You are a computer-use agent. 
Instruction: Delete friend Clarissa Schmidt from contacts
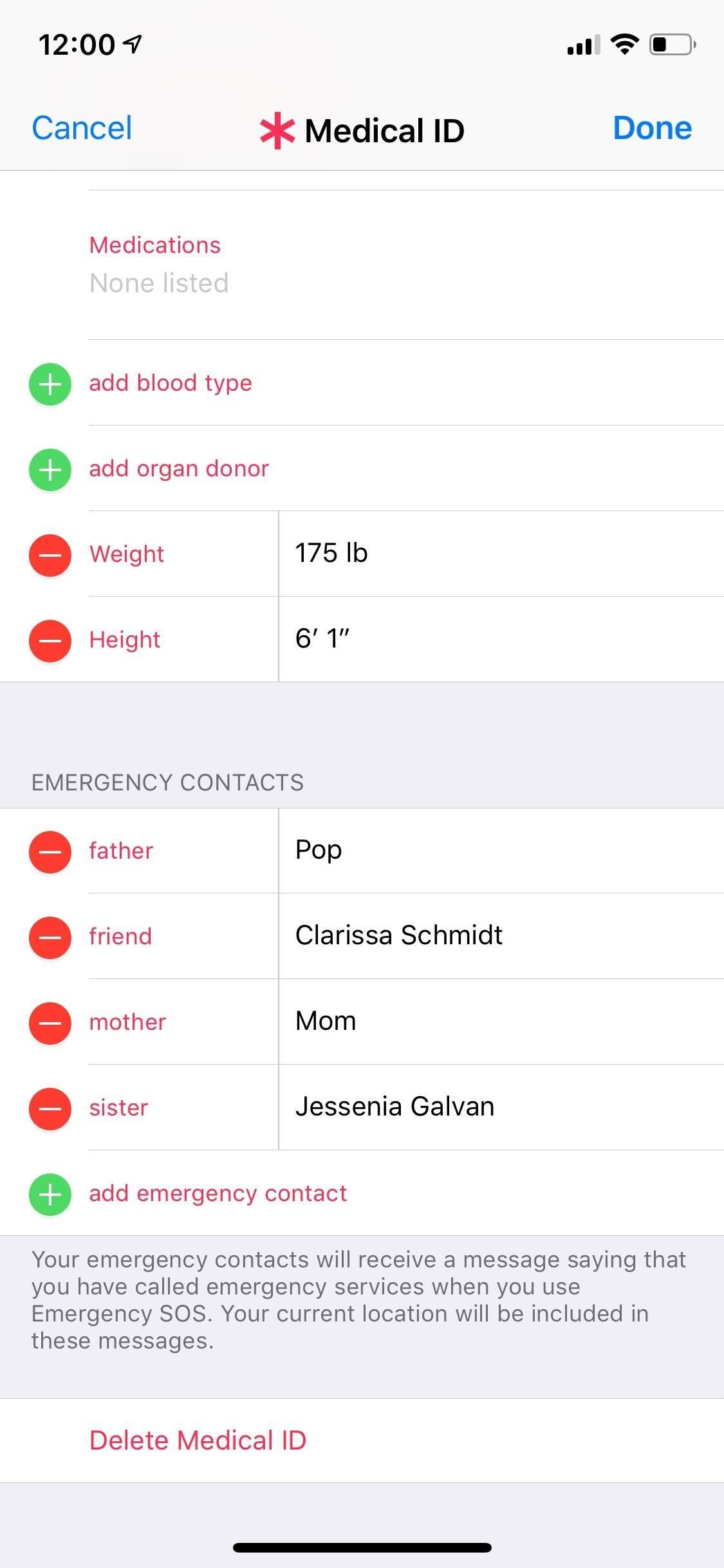50,938
